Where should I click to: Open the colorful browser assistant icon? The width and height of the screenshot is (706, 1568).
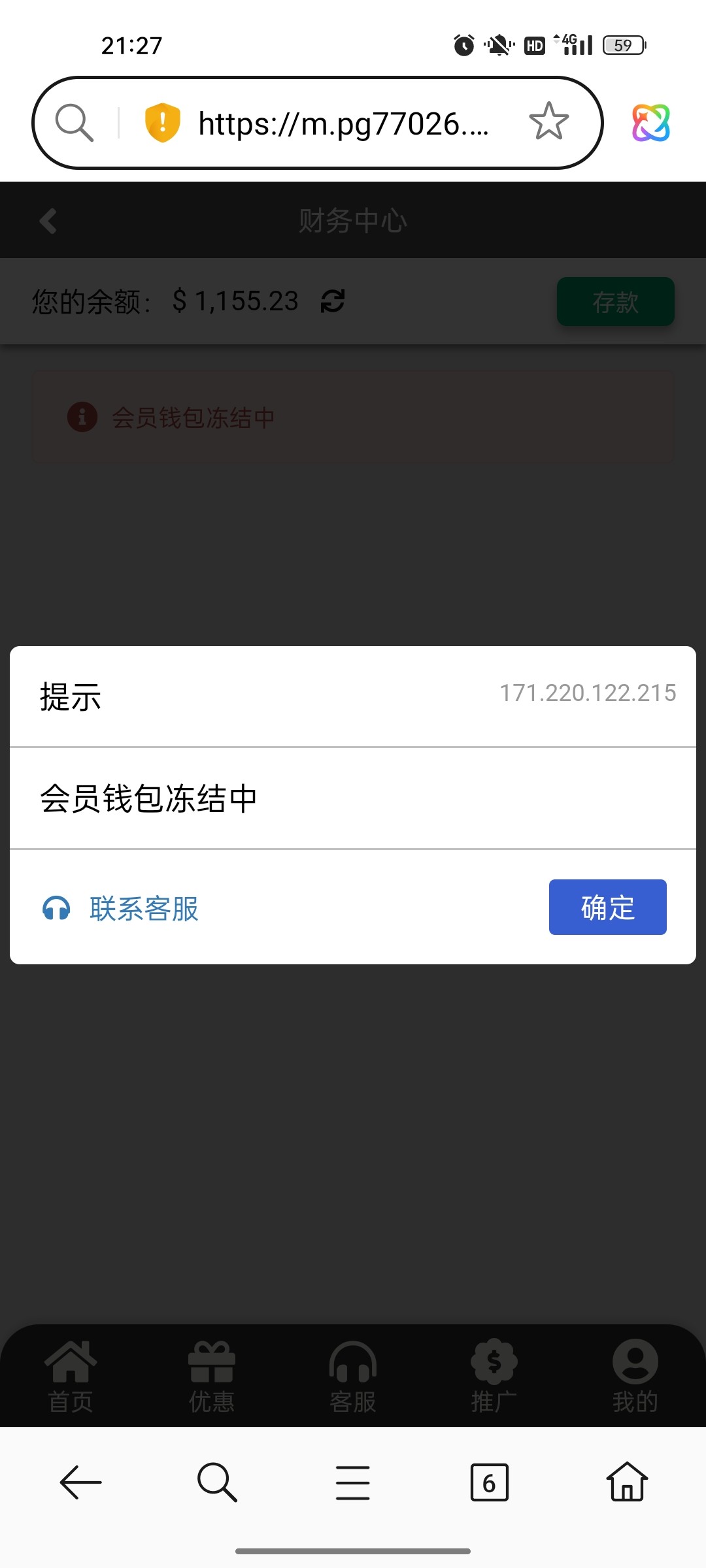650,123
